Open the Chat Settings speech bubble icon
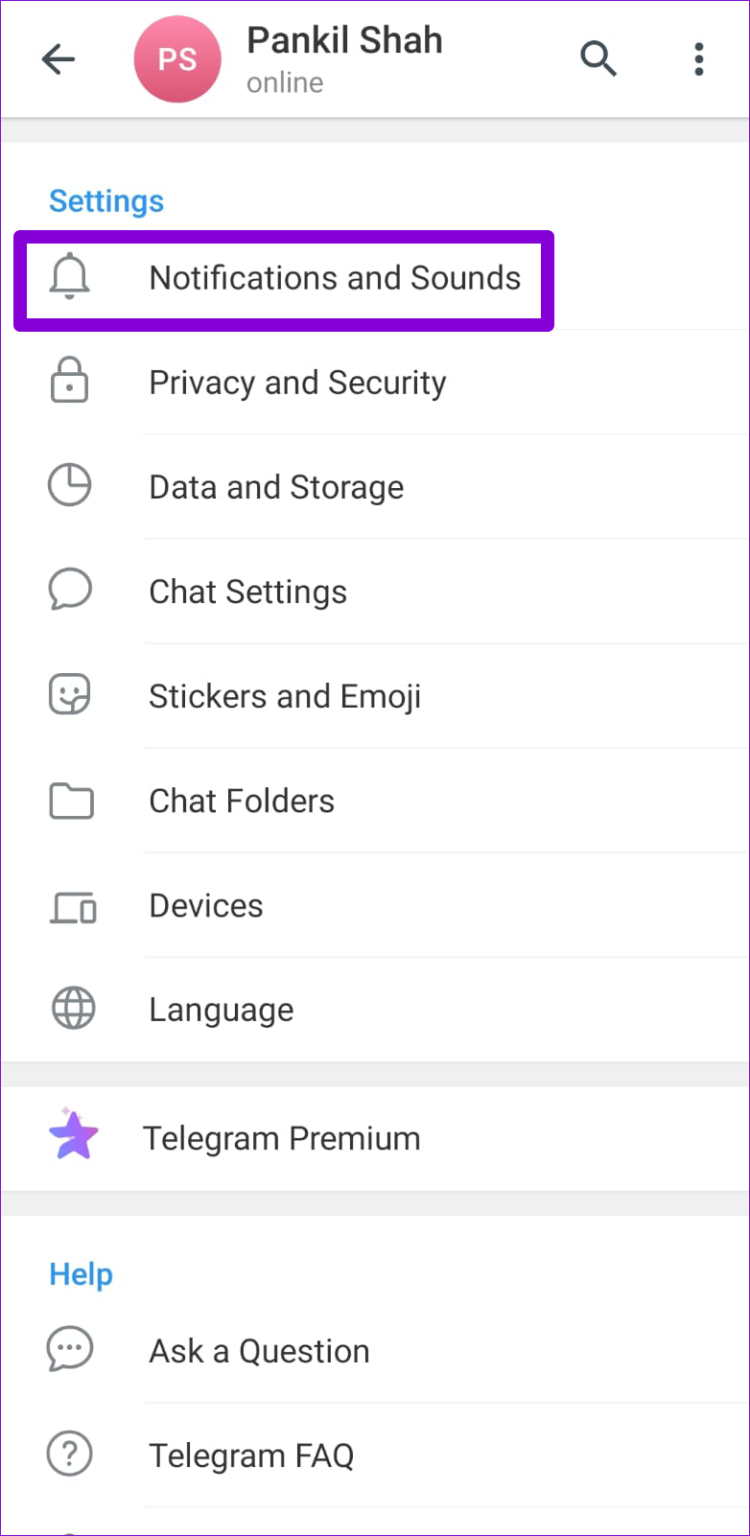The width and height of the screenshot is (750, 1536). click(69, 590)
